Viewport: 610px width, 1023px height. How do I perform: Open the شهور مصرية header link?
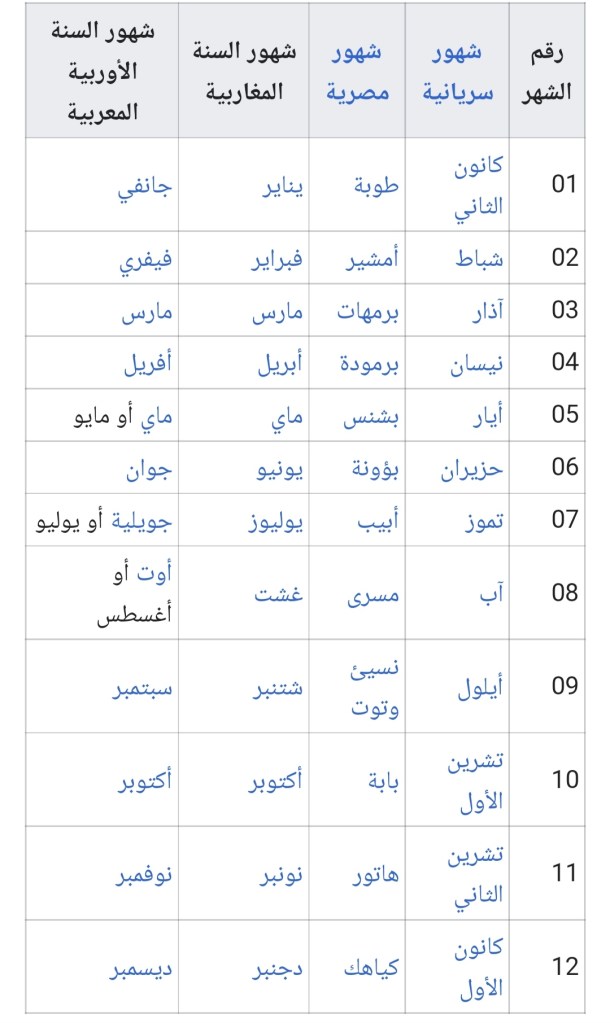357,71
